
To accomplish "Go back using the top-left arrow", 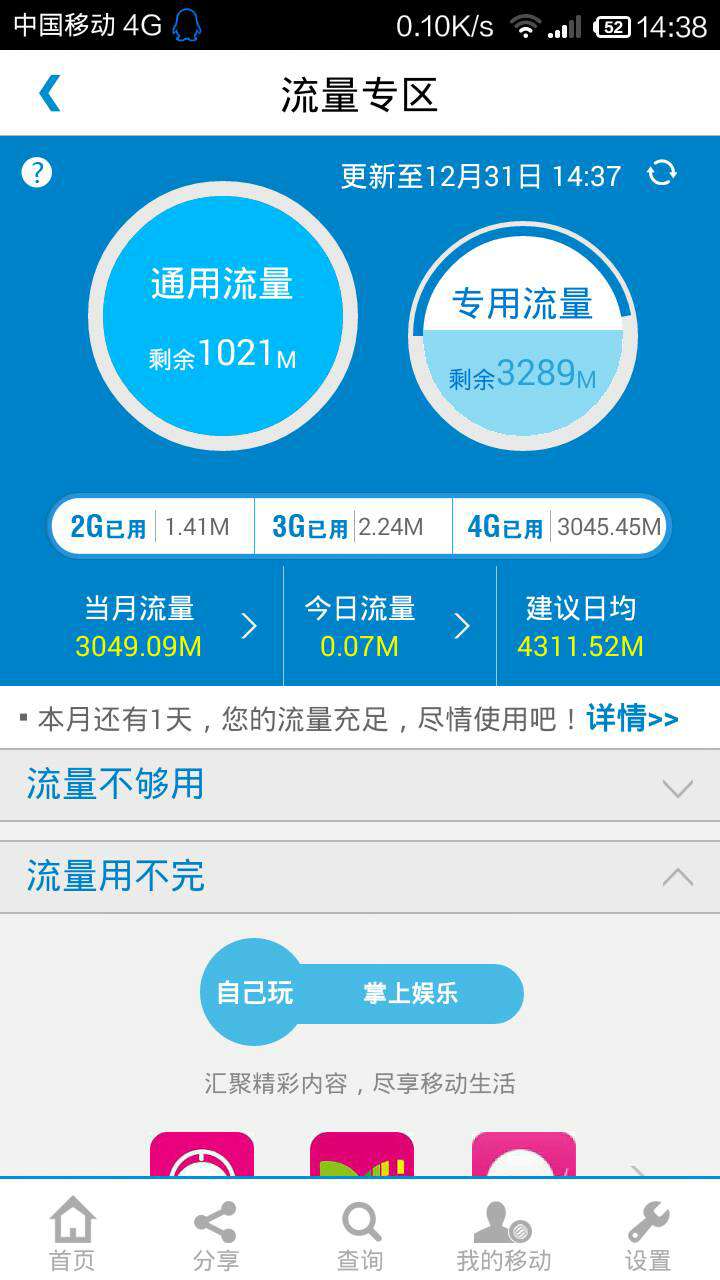I will 50,94.
